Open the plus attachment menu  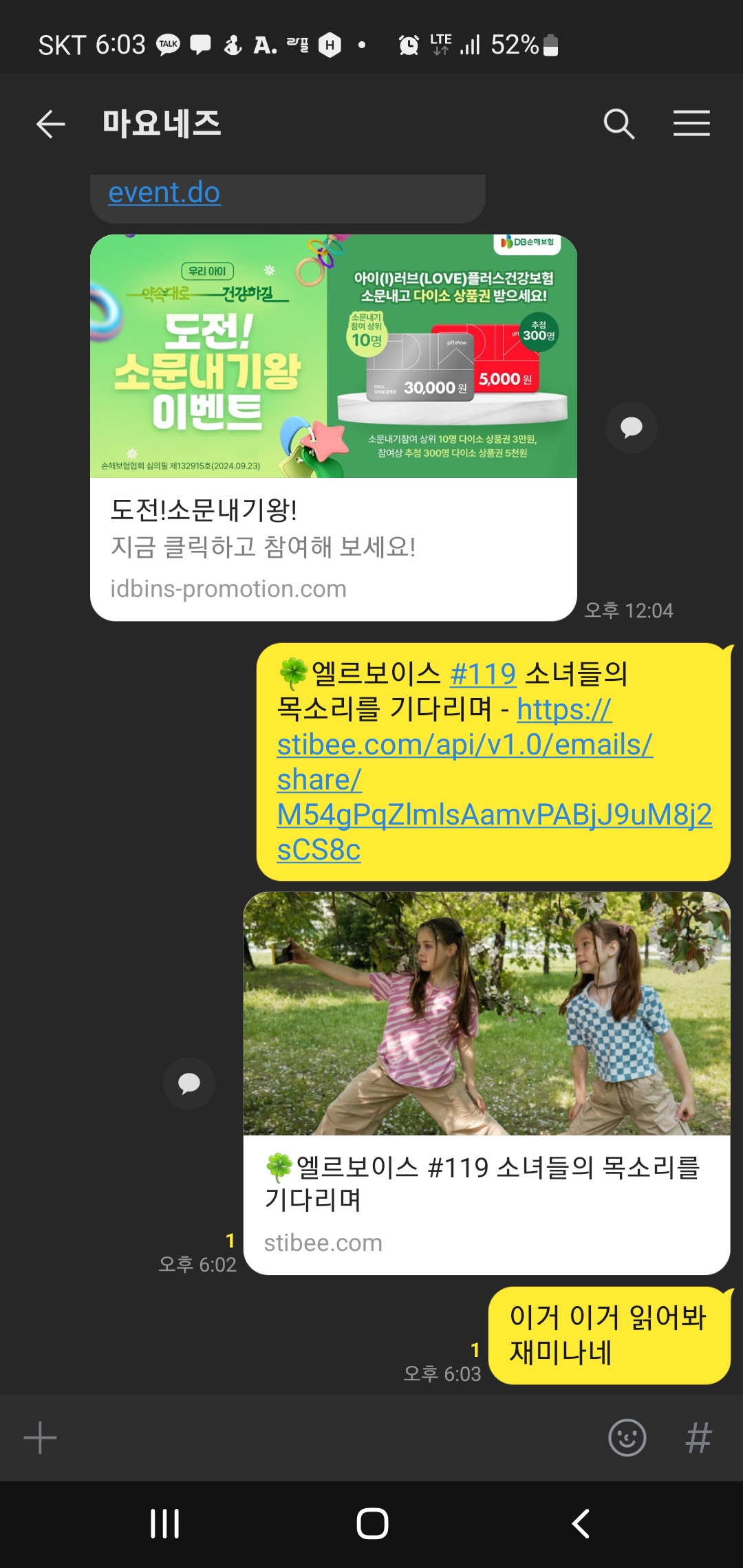(40, 1438)
